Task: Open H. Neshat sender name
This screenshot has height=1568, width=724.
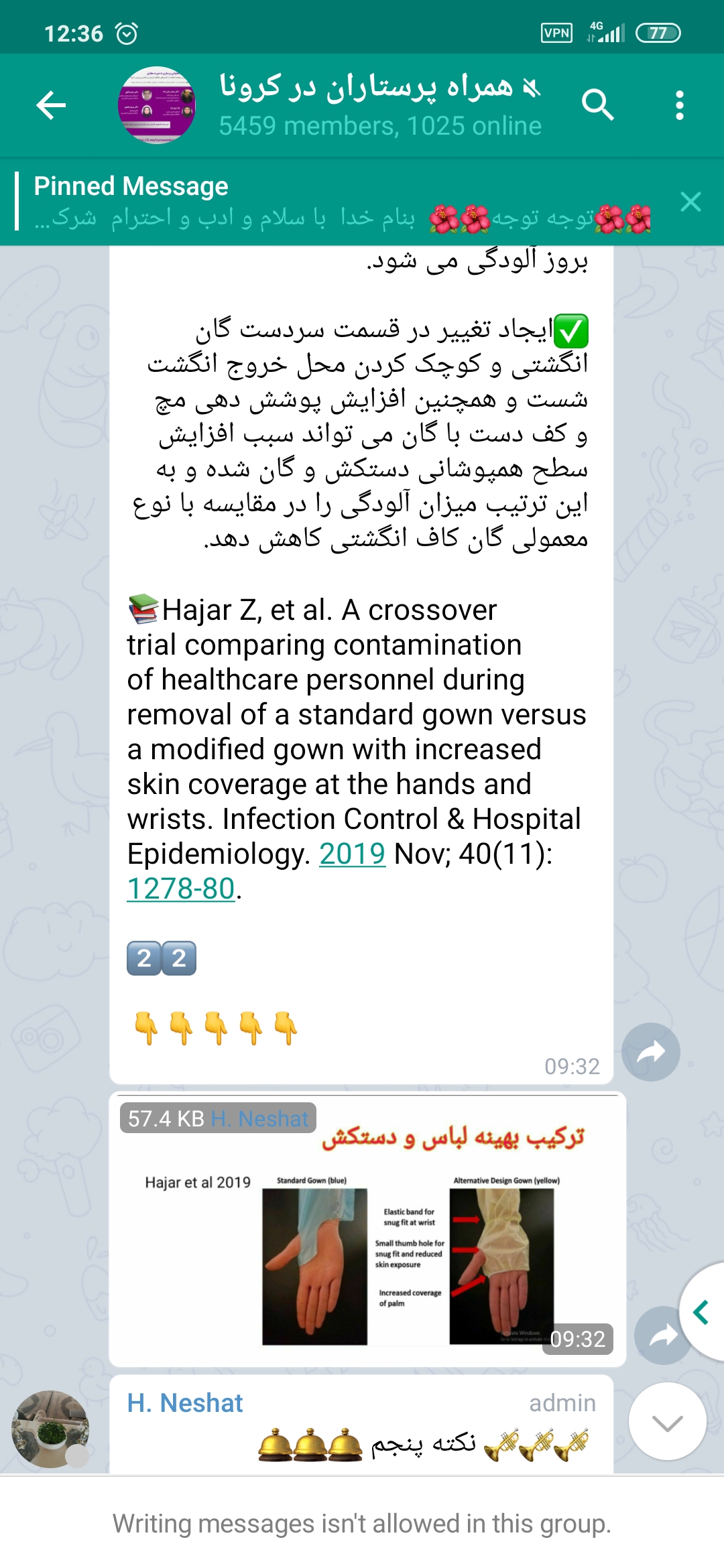Action: point(185,1402)
